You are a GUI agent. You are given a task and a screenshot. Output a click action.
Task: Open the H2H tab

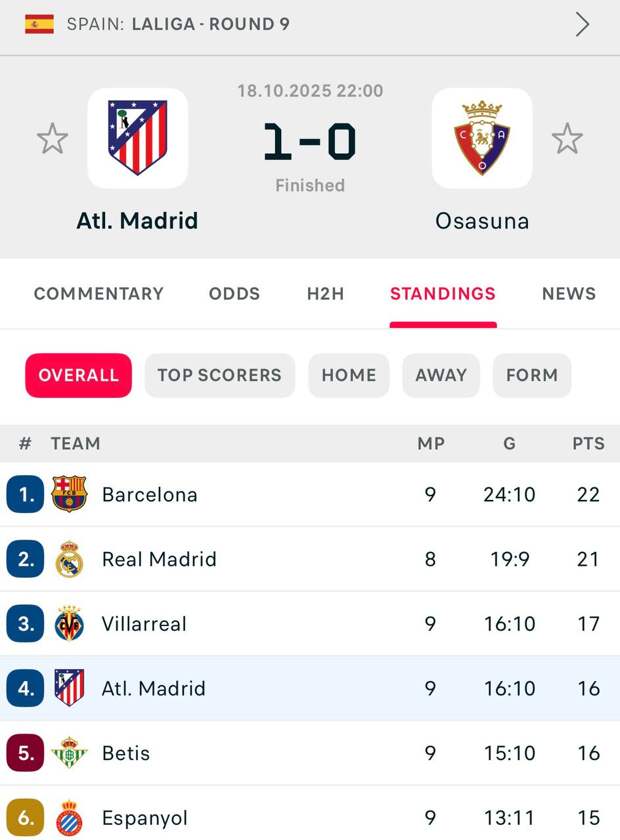tap(325, 293)
